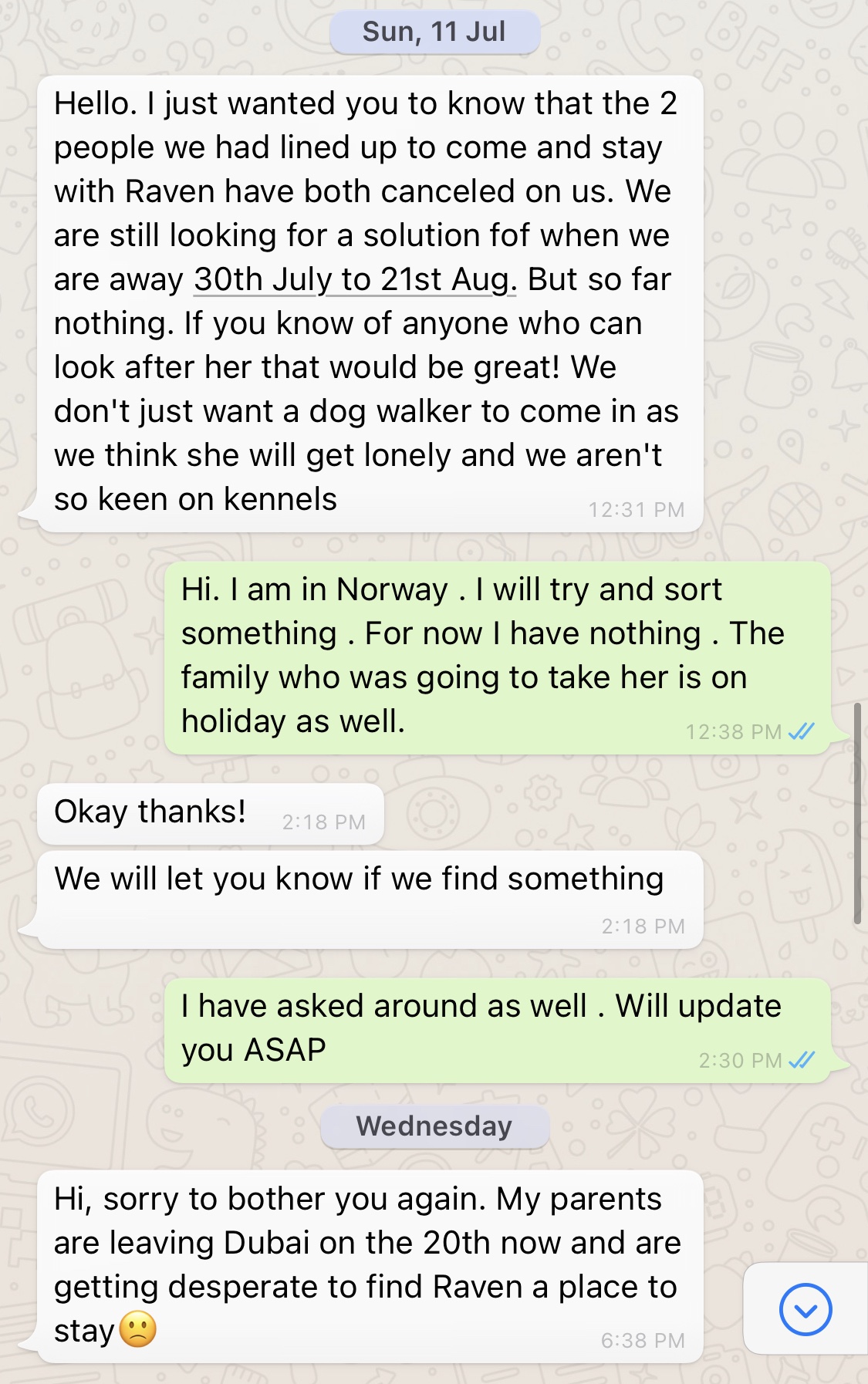
Task: Jump to the latest messages
Action: click(805, 1309)
